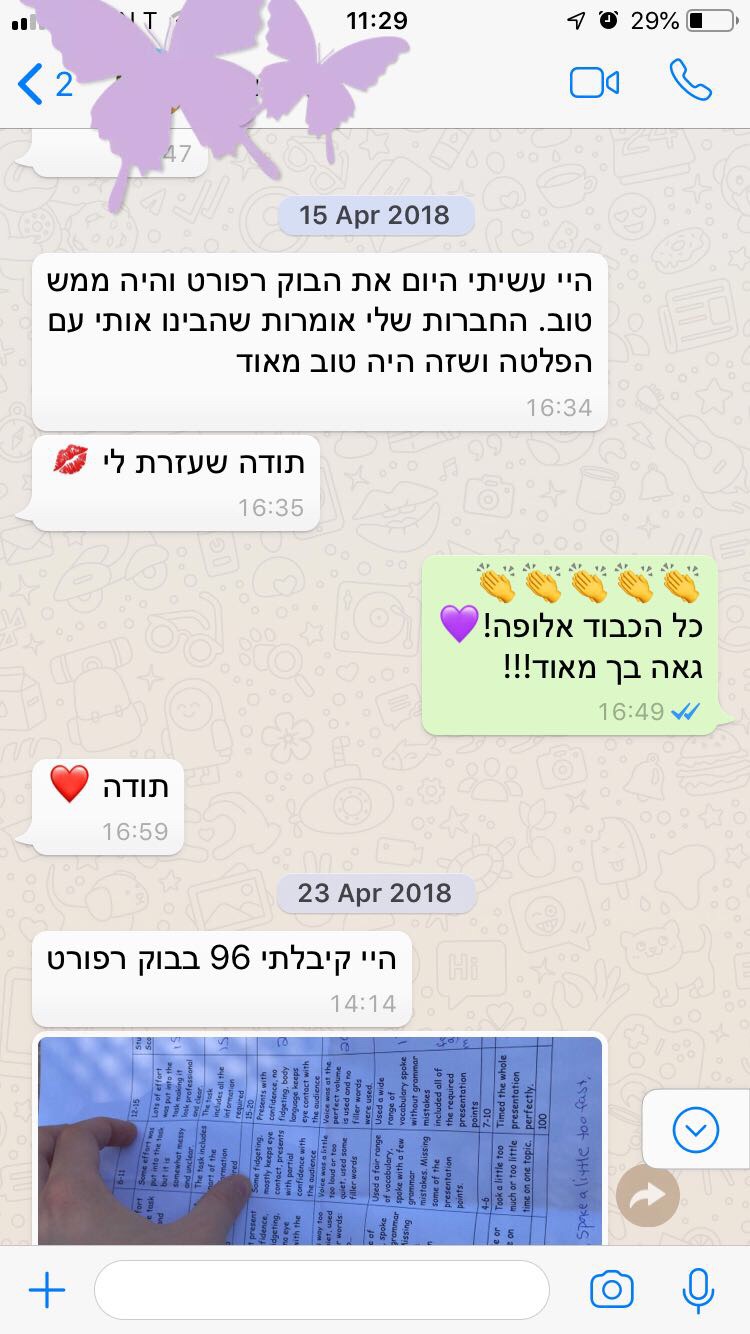Screen dimensions: 750x1334
Task: Start a video call with this contact
Action: tap(594, 83)
